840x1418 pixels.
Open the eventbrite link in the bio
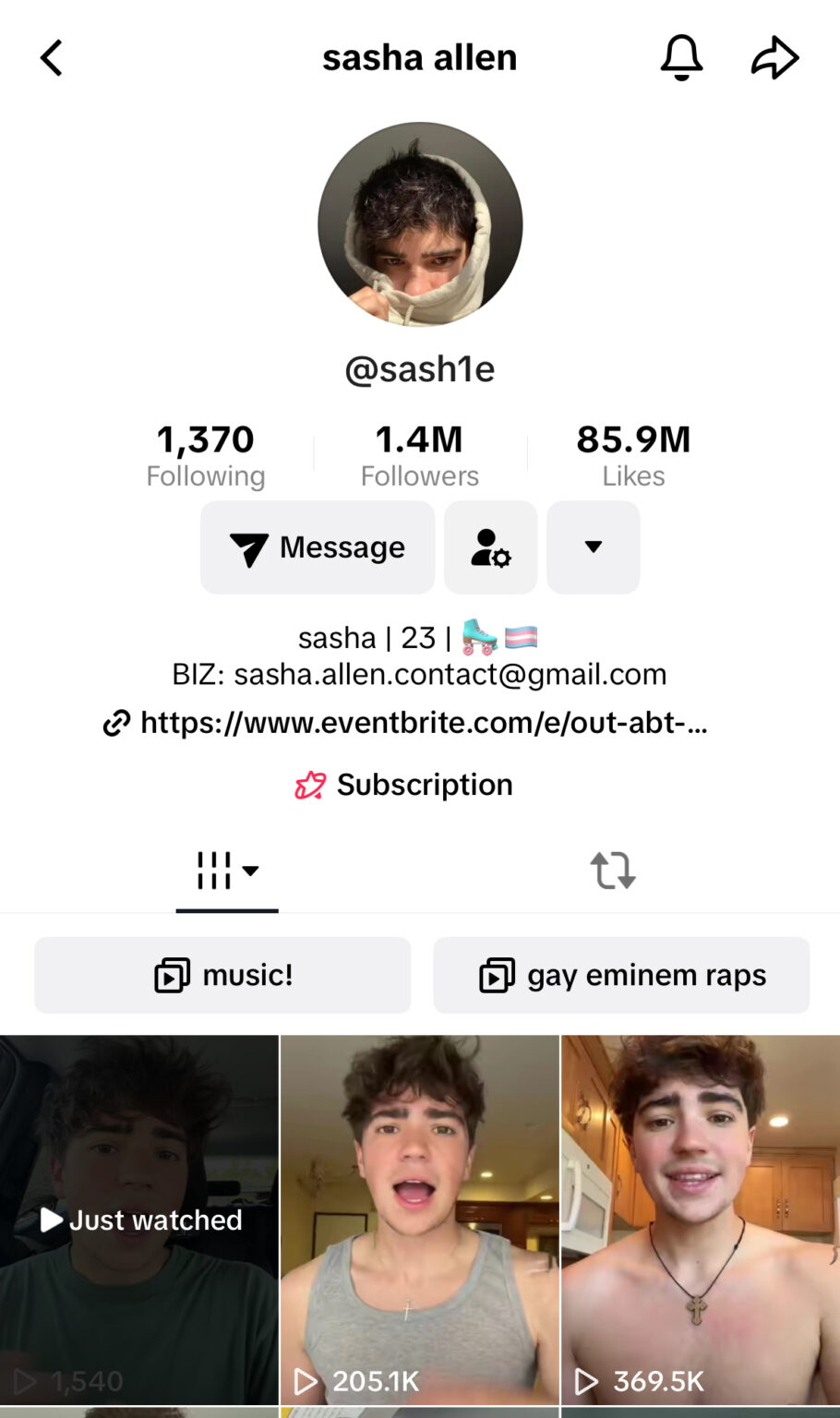pyautogui.click(x=423, y=723)
